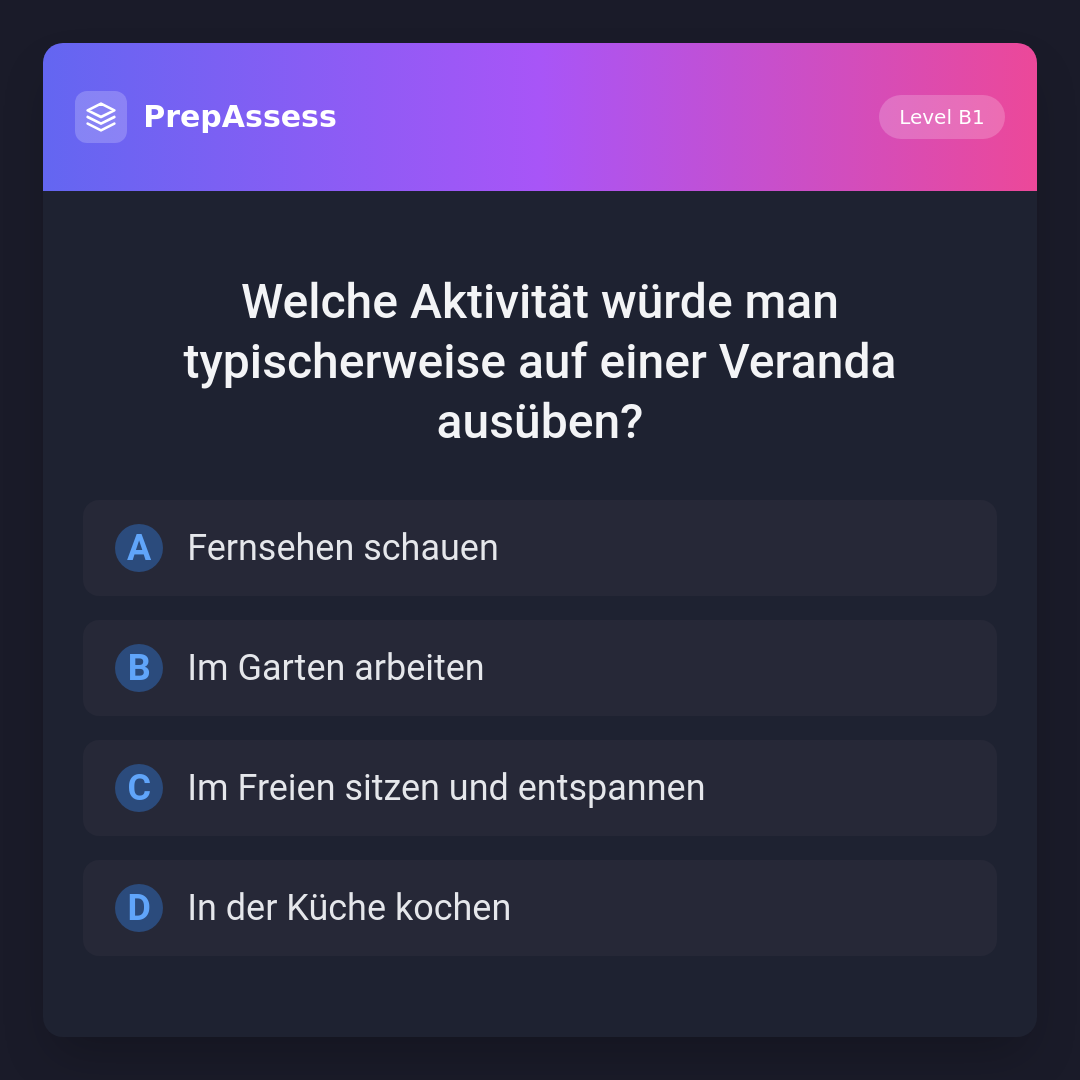Image resolution: width=1080 pixels, height=1080 pixels.
Task: Choose option B Im Garten arbeiten
Action: pos(540,668)
